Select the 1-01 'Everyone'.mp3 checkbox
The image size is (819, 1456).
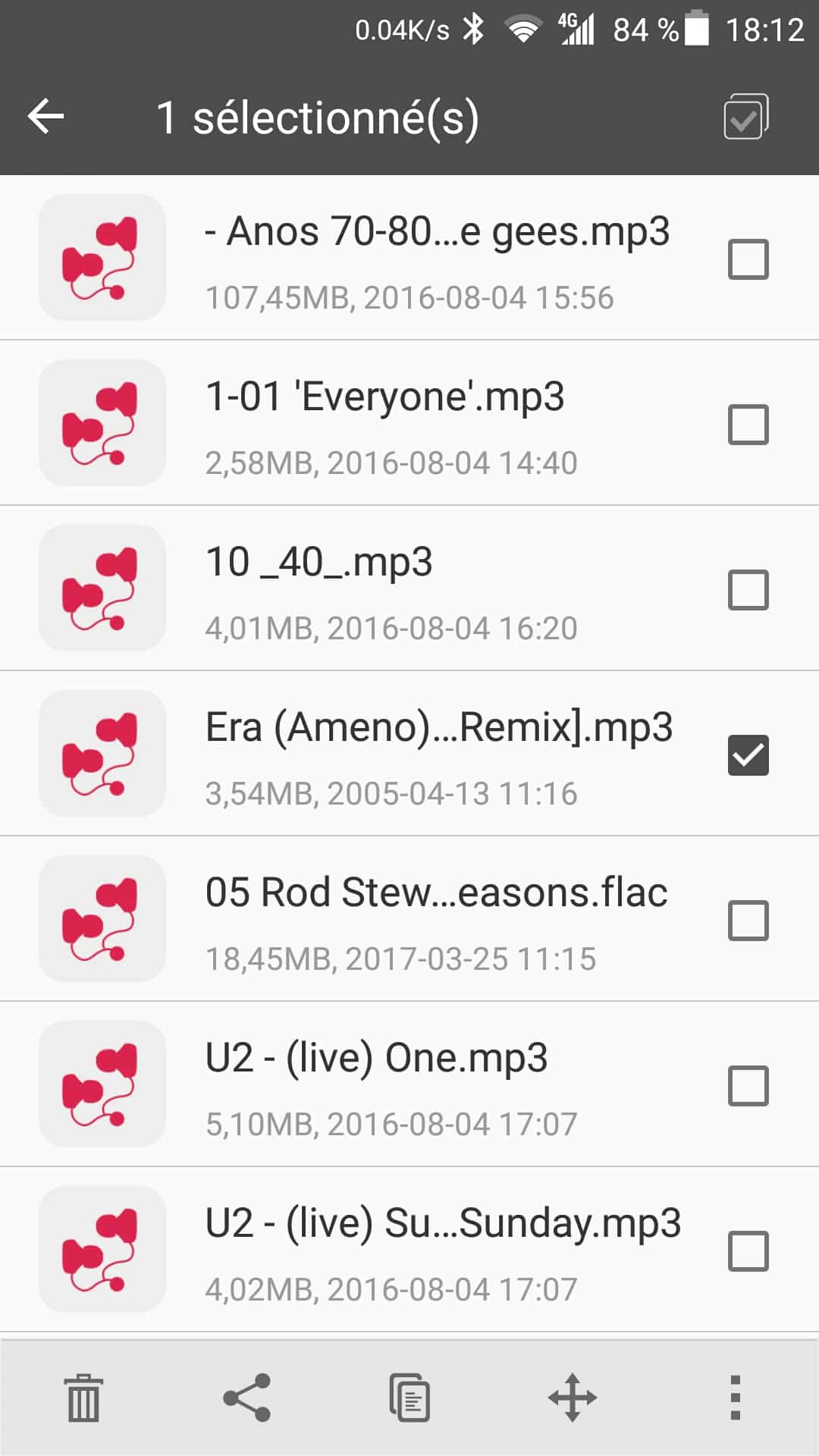tap(748, 424)
